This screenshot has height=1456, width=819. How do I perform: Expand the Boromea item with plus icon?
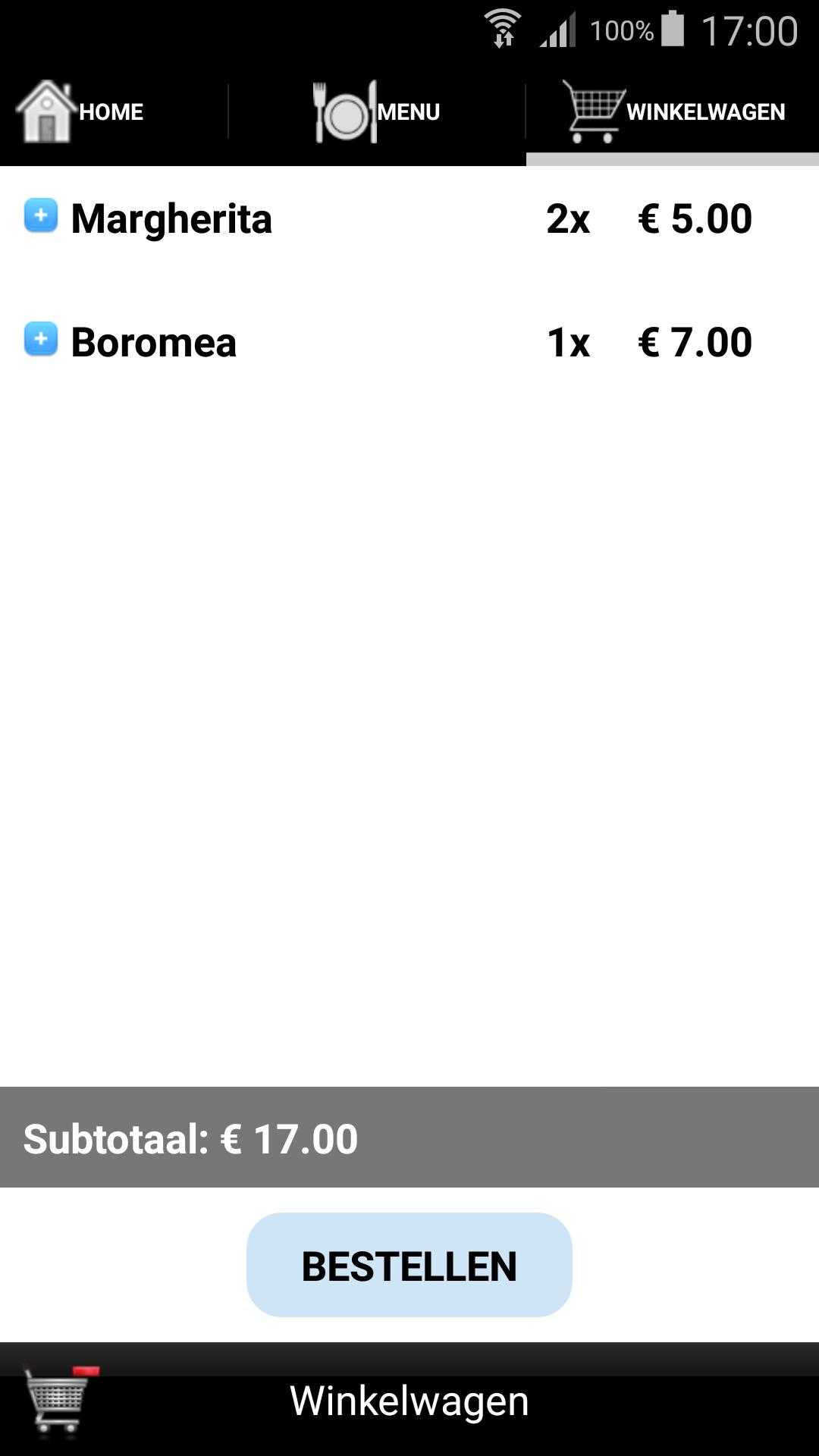pyautogui.click(x=41, y=339)
